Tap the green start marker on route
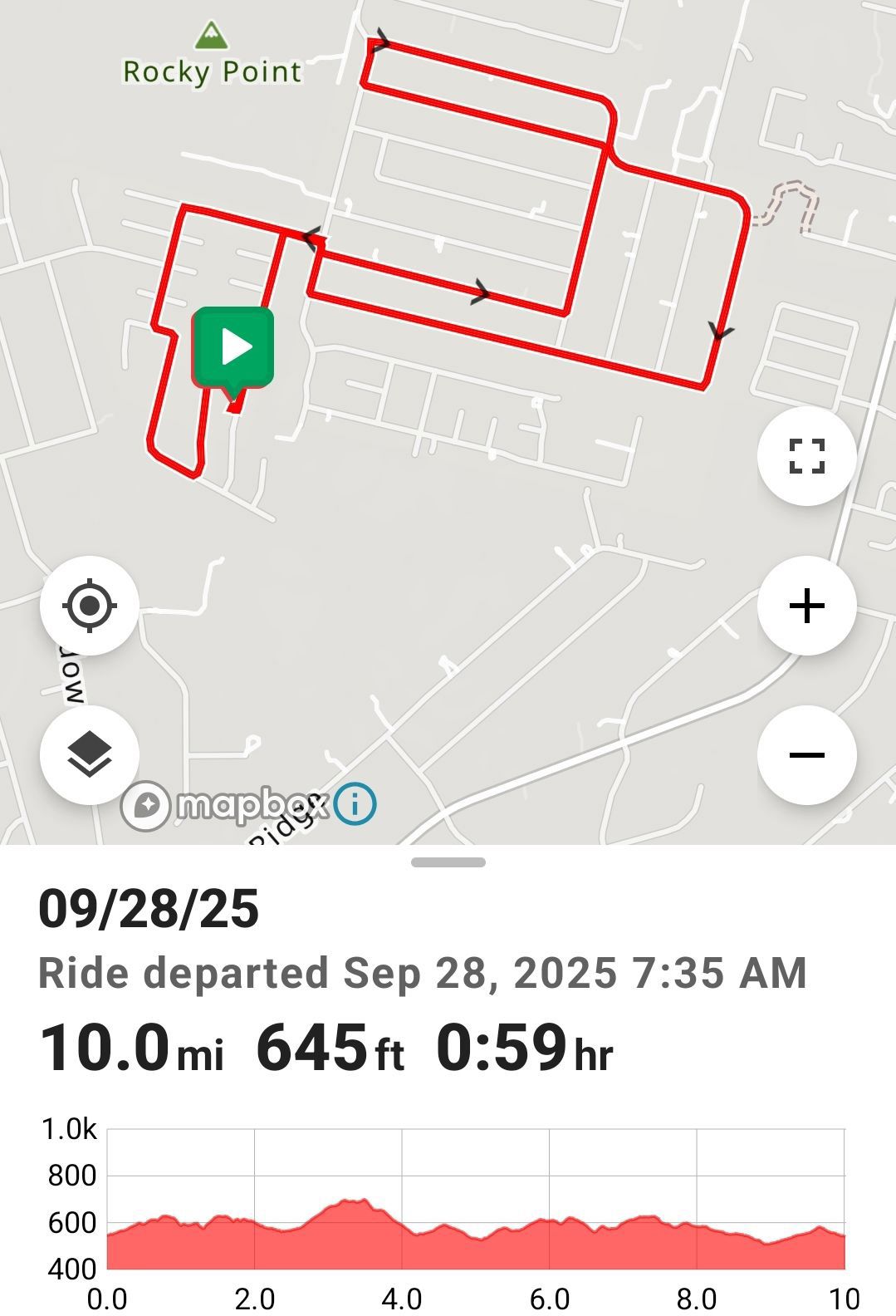The height and width of the screenshot is (1316, 896). (233, 348)
